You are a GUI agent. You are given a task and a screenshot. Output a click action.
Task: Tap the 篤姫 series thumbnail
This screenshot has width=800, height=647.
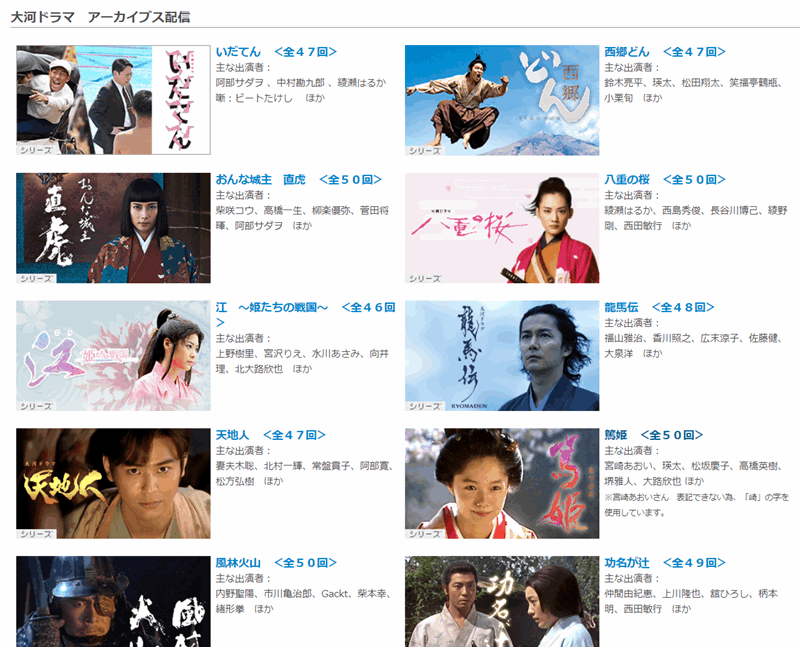point(502,484)
